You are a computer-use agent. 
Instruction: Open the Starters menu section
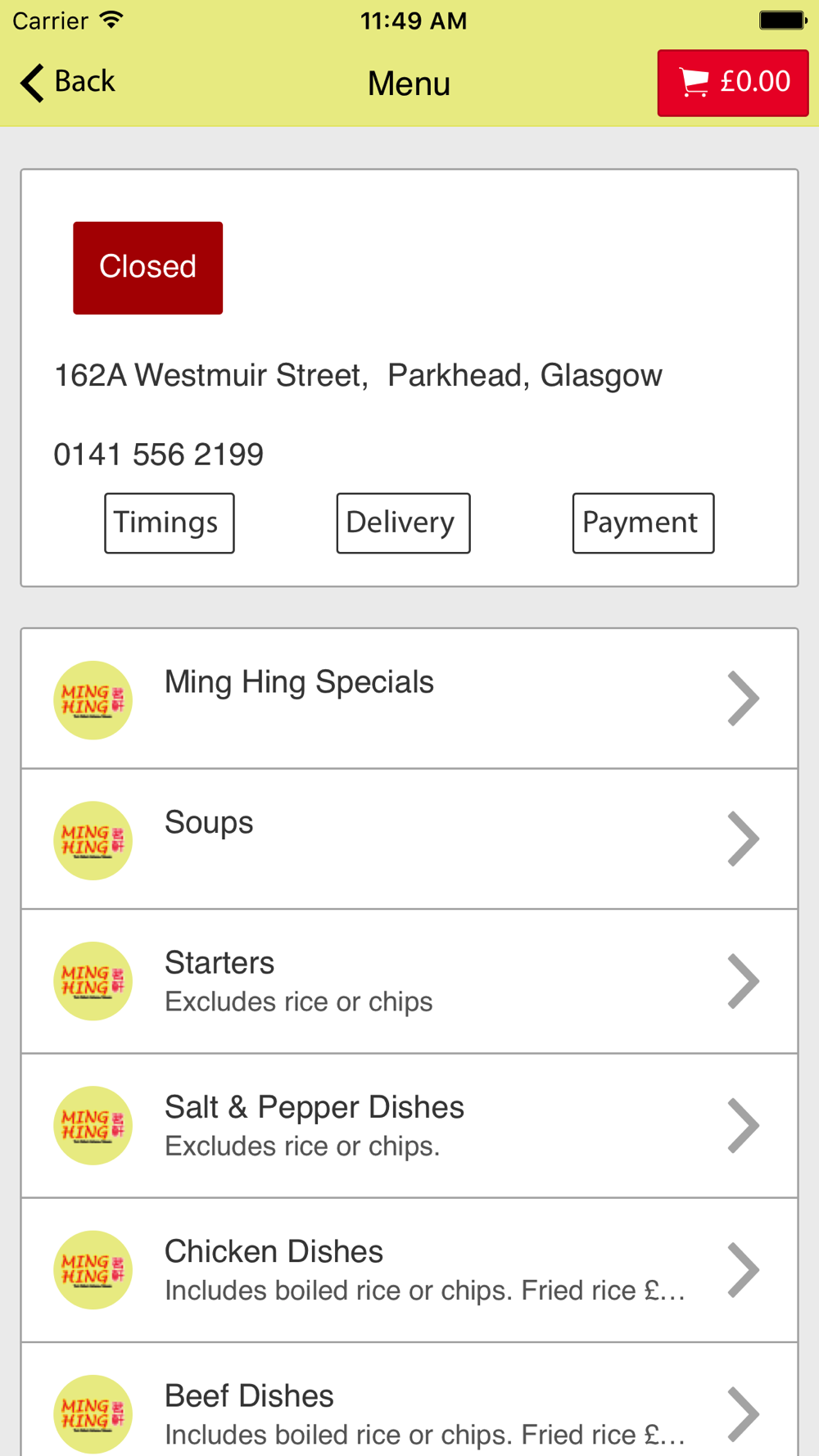coord(409,981)
